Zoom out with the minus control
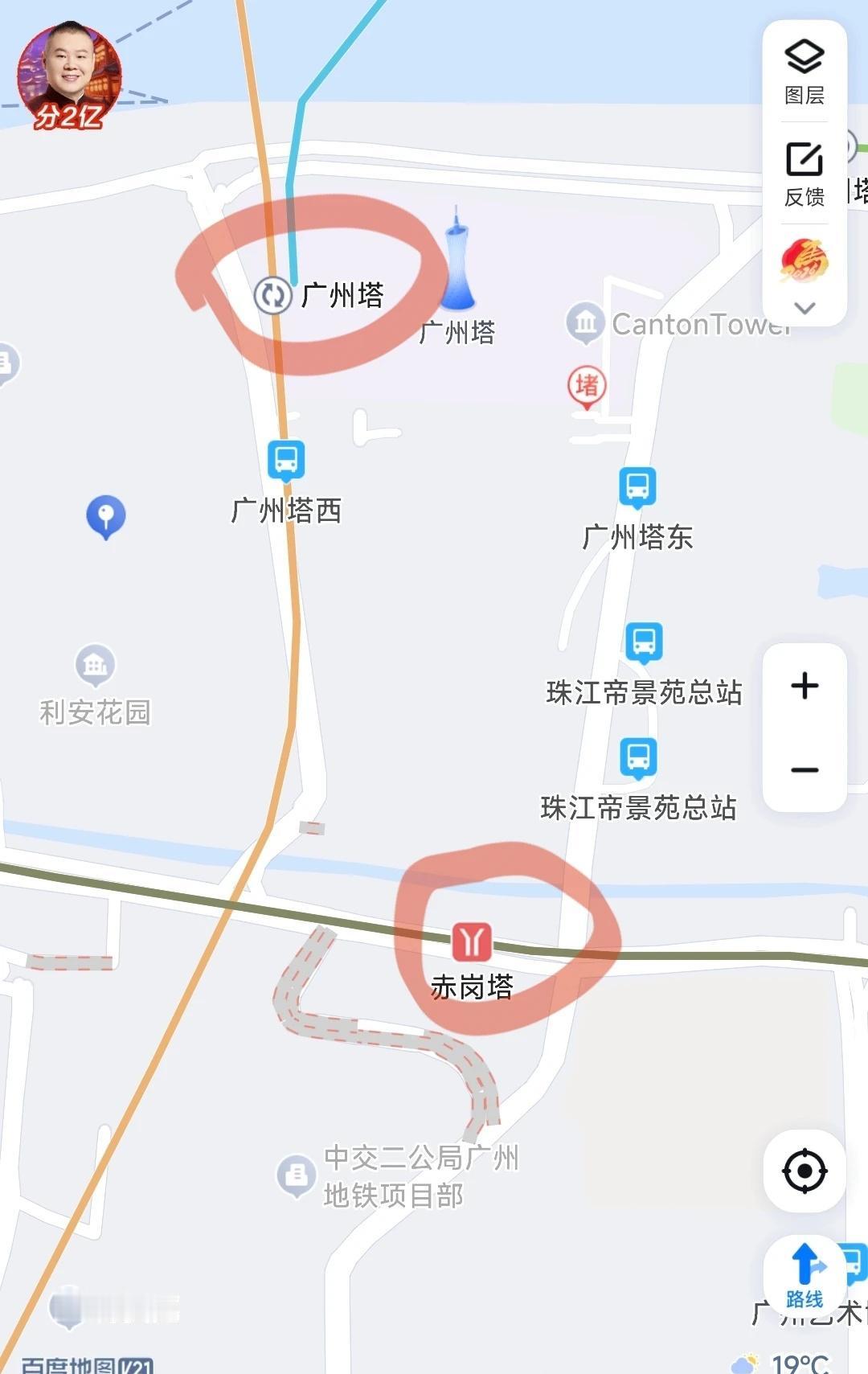The width and height of the screenshot is (868, 1374). click(x=805, y=769)
